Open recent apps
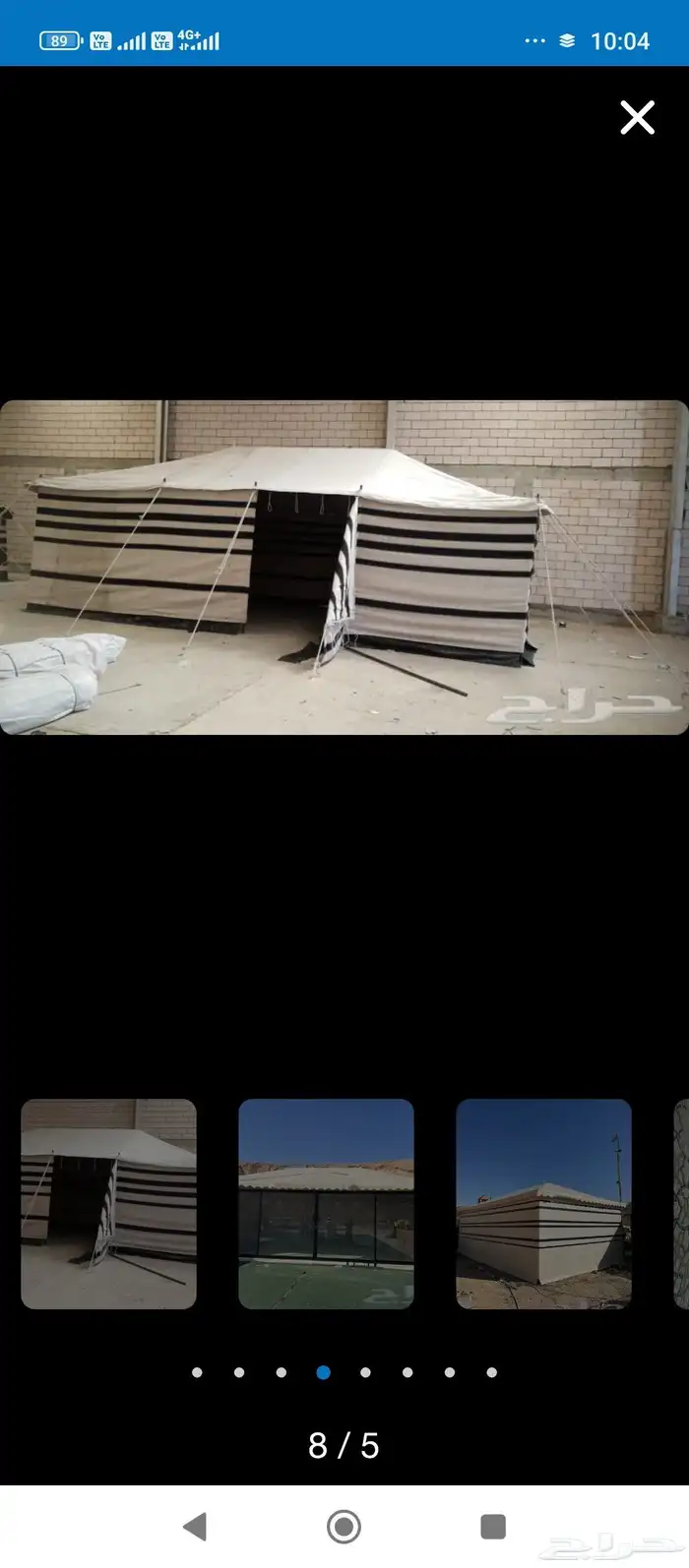This screenshot has height=1568, width=689. pyautogui.click(x=492, y=1526)
